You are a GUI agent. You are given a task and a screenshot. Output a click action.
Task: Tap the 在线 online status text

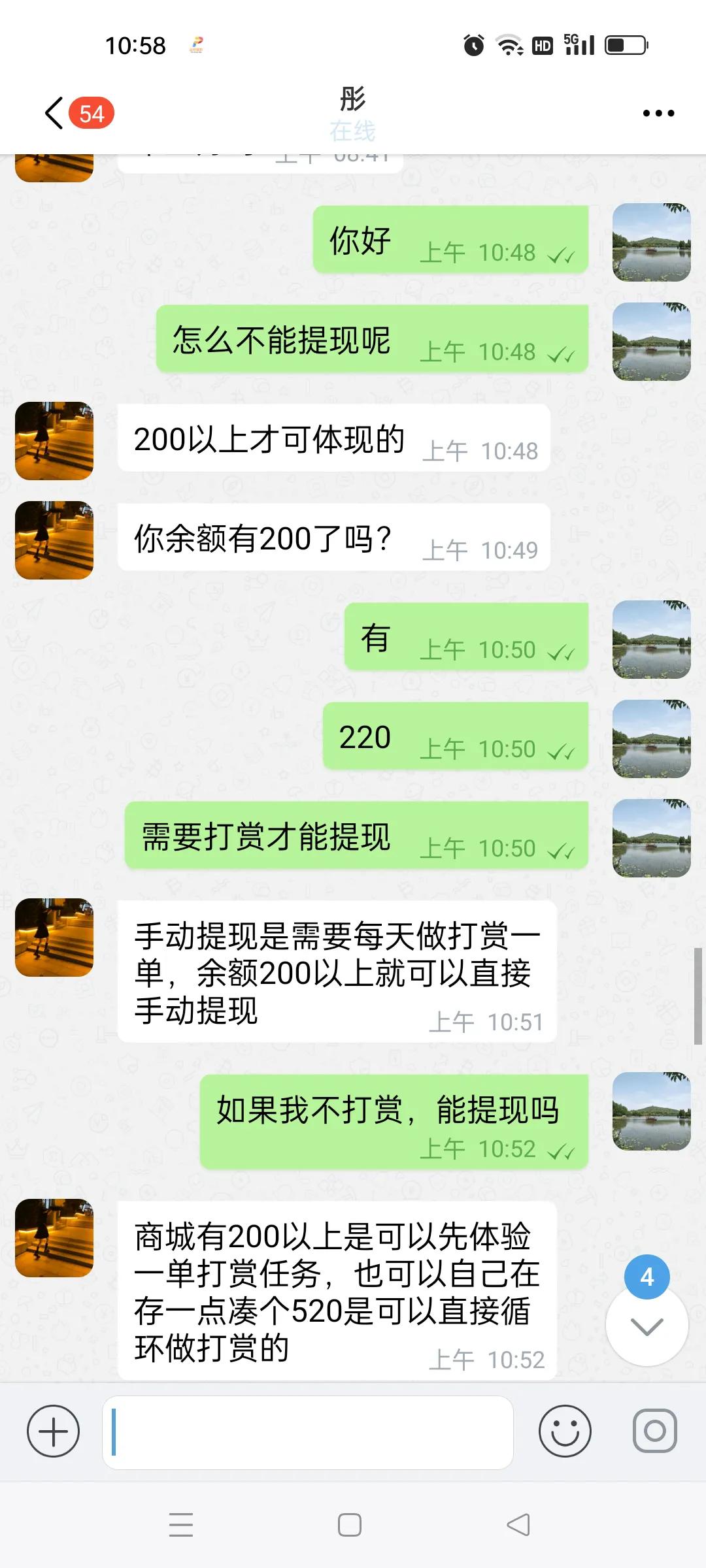point(353,131)
